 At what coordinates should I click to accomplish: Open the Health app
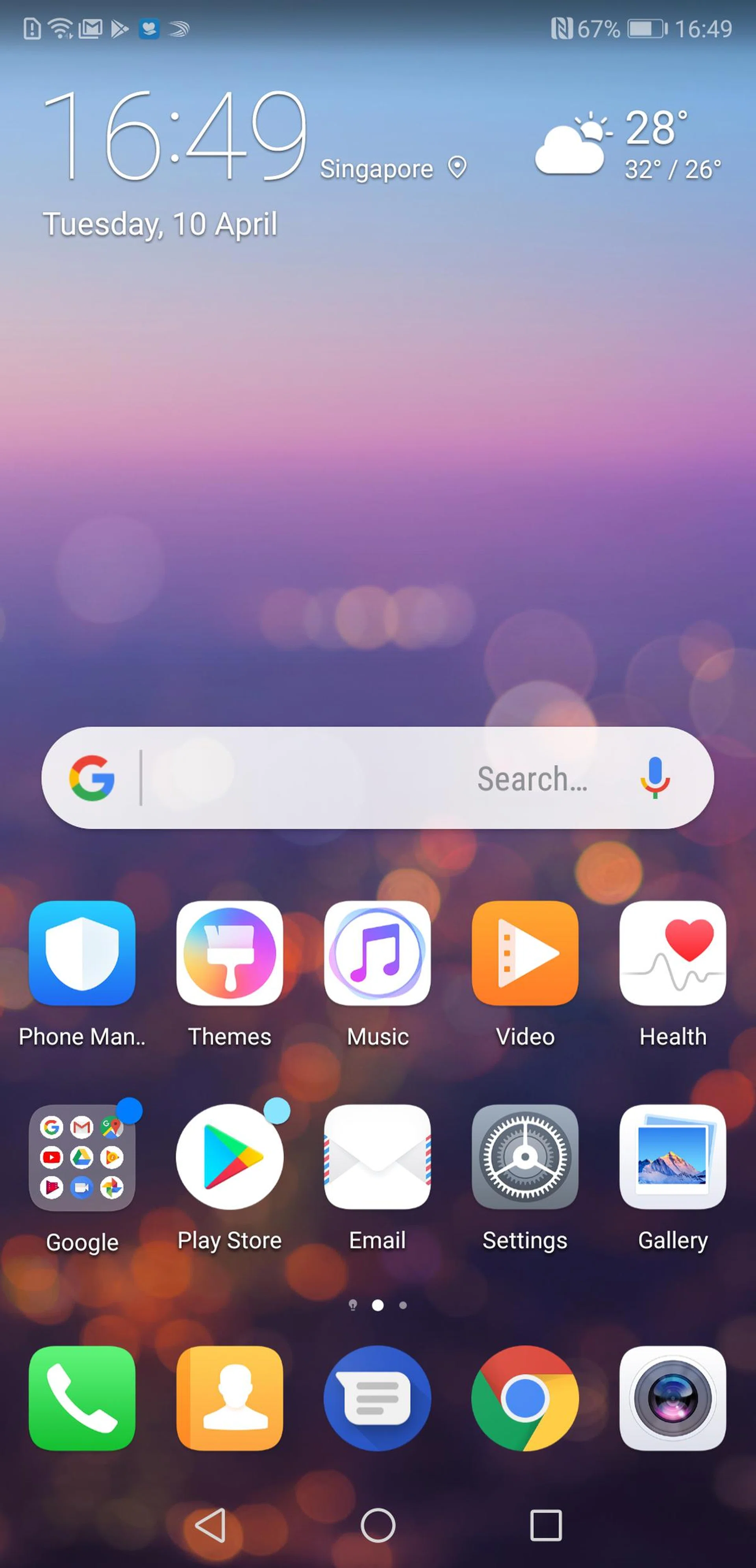coord(673,953)
